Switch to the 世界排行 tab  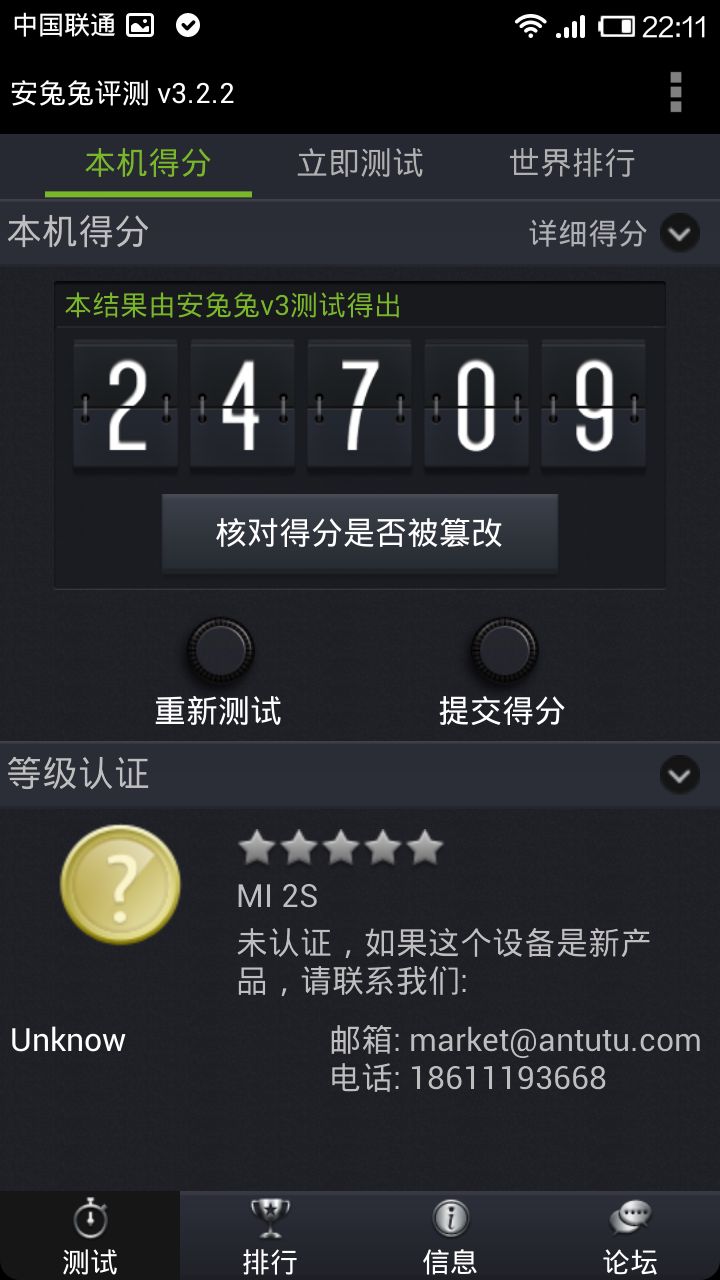tap(572, 164)
